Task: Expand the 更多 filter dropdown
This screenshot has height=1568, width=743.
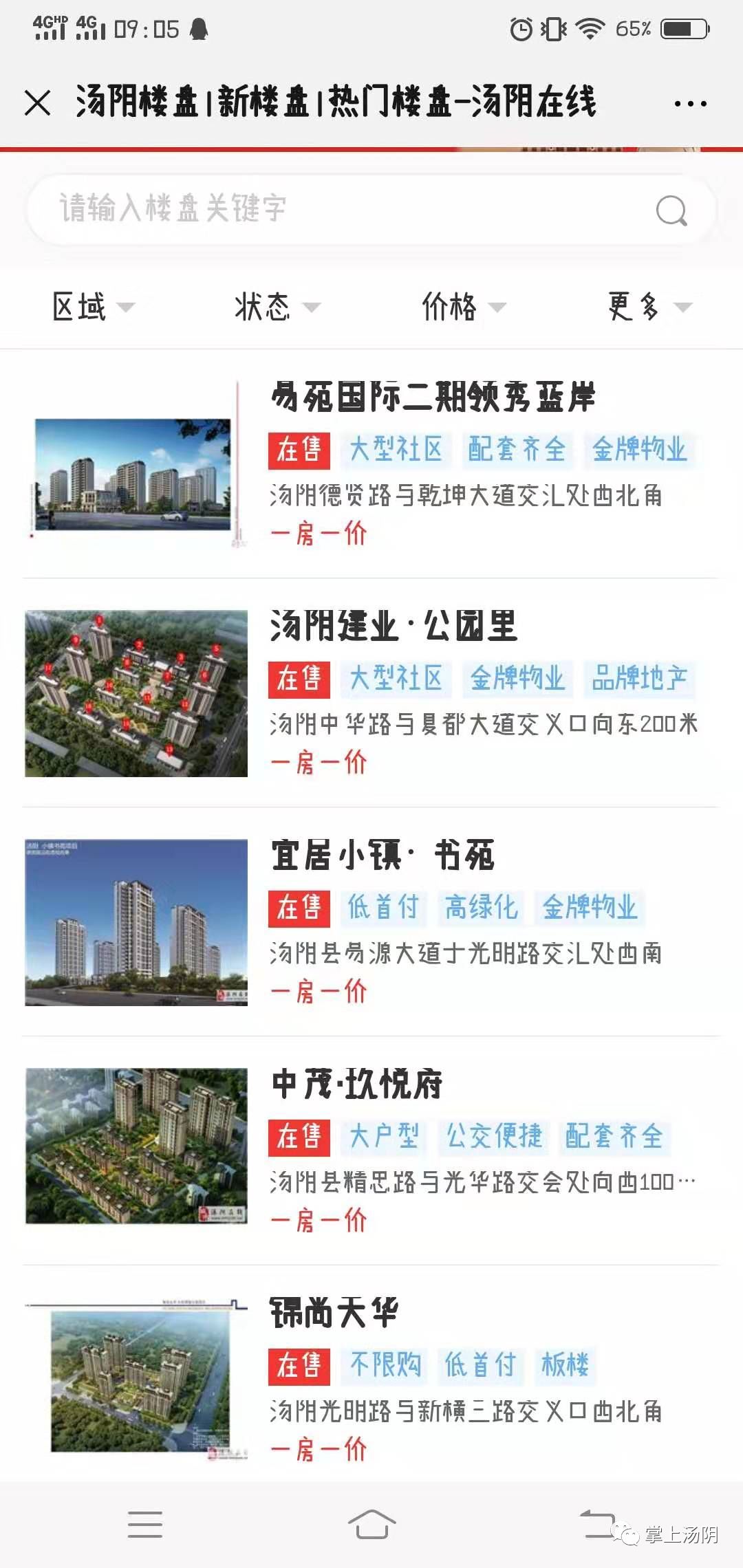Action: (x=649, y=307)
